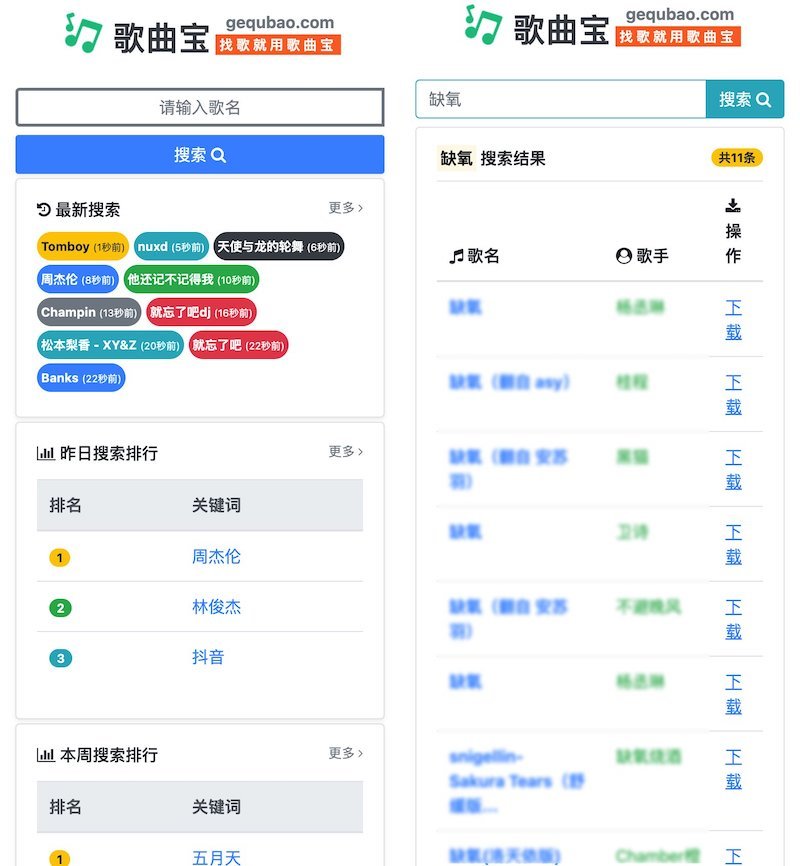Tap the 就忘了吧dj chip

point(201,313)
